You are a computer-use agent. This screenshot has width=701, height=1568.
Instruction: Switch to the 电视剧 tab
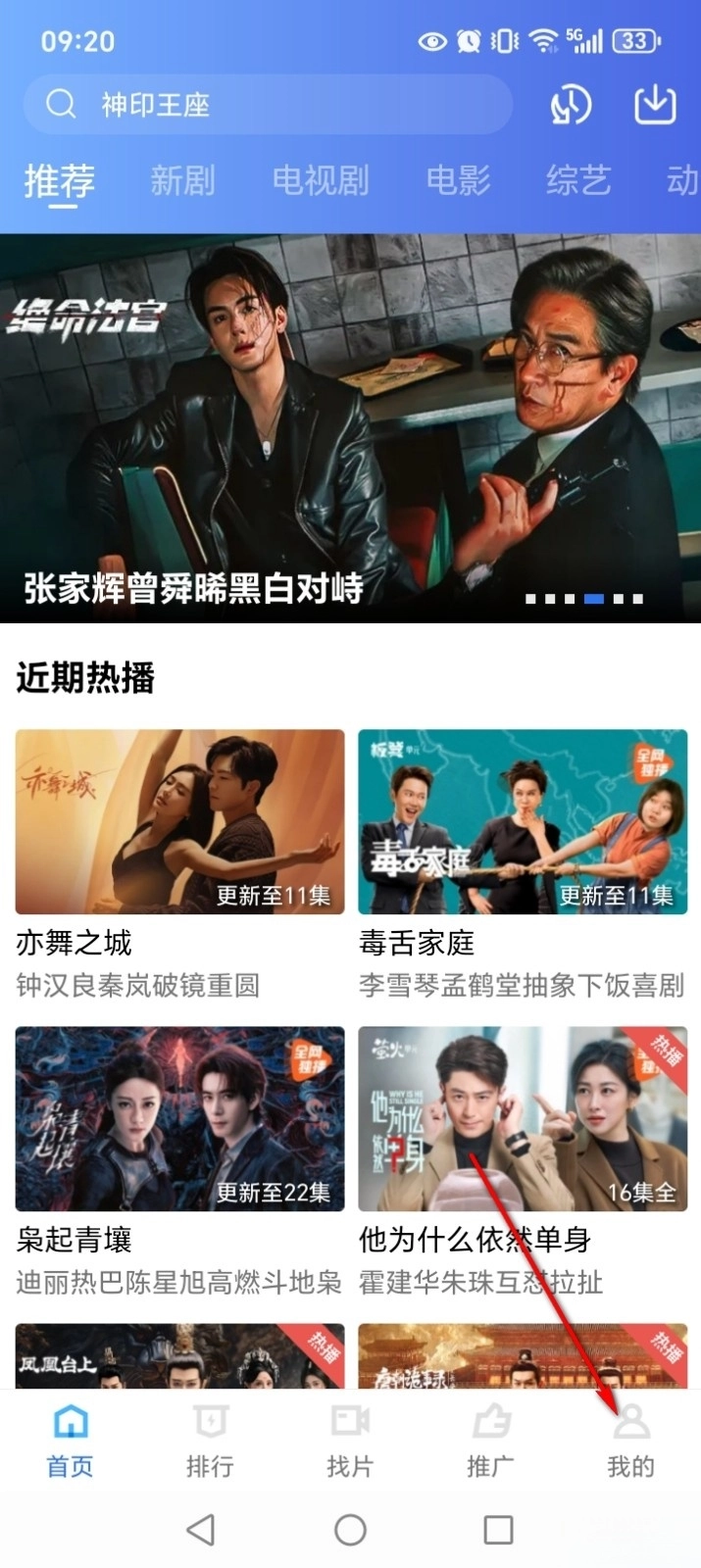(321, 180)
